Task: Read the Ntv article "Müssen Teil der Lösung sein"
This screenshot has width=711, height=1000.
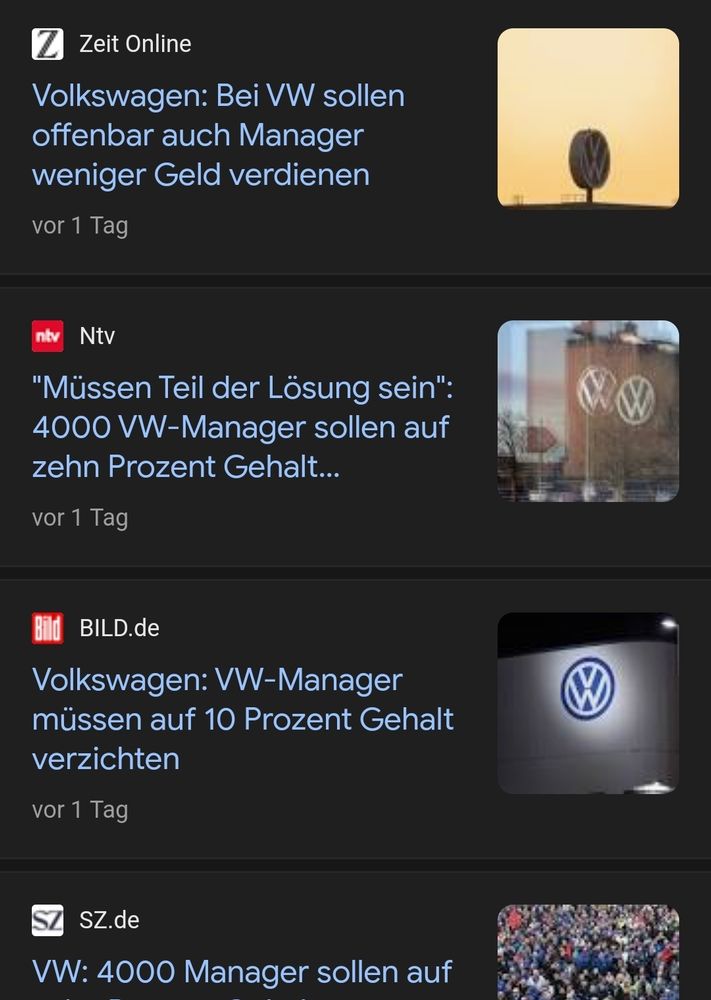Action: (x=241, y=427)
